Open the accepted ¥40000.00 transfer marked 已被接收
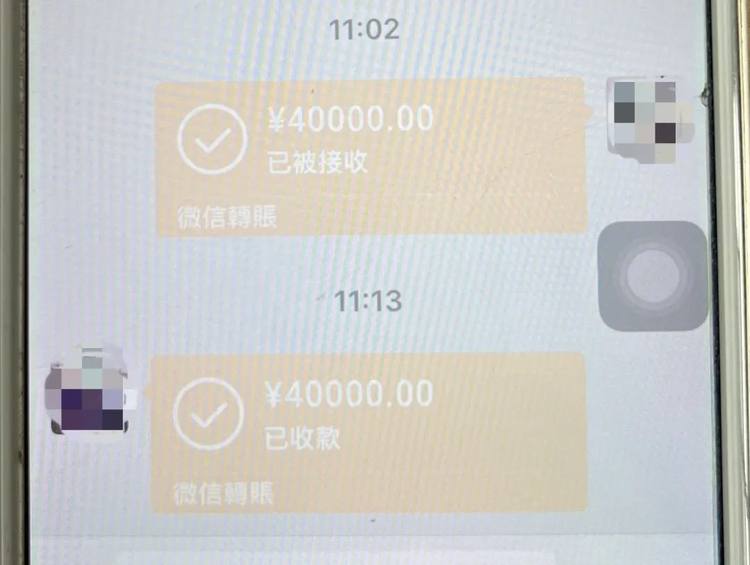 point(369,155)
